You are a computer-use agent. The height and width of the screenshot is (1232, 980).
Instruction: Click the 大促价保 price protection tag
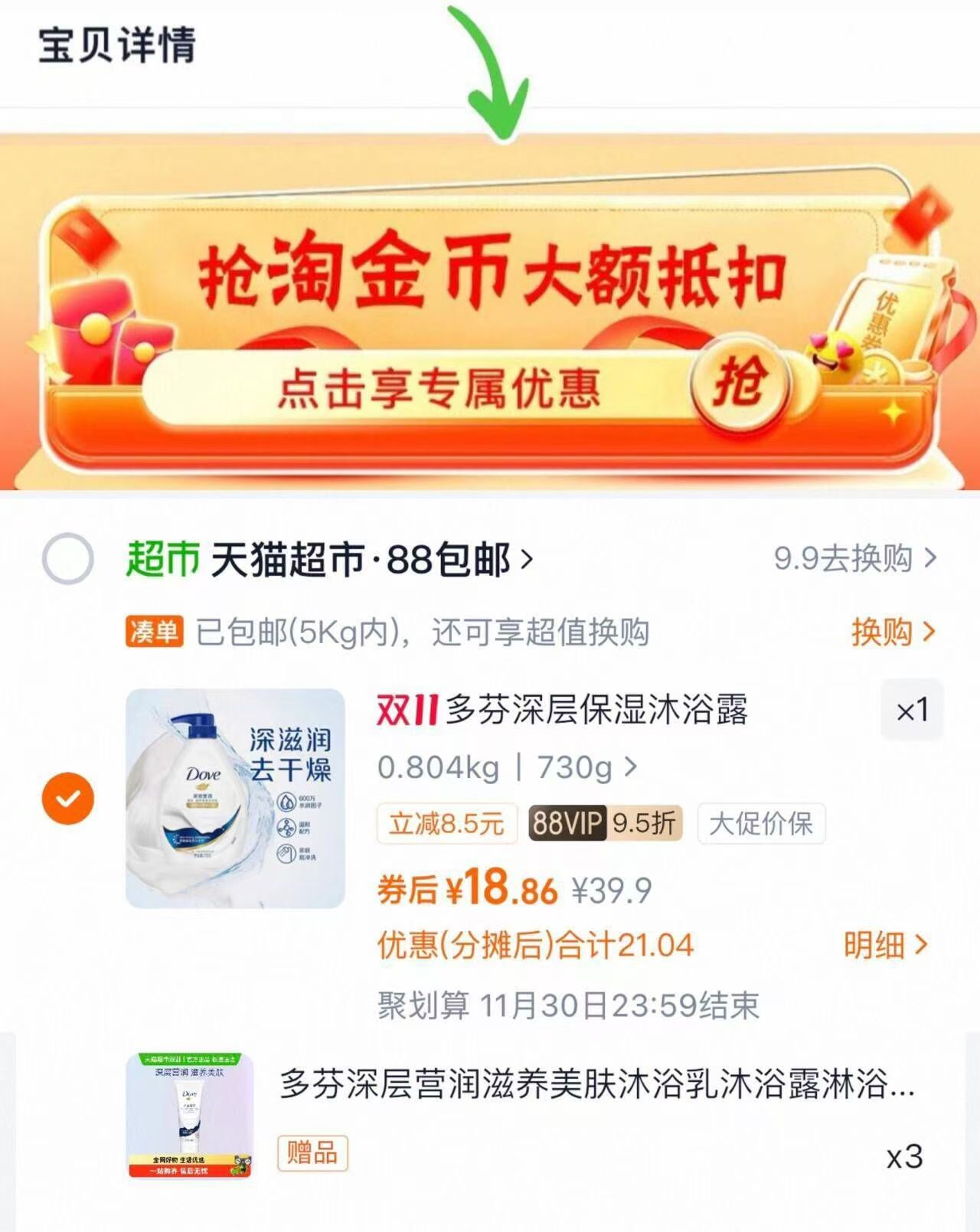[x=761, y=822]
